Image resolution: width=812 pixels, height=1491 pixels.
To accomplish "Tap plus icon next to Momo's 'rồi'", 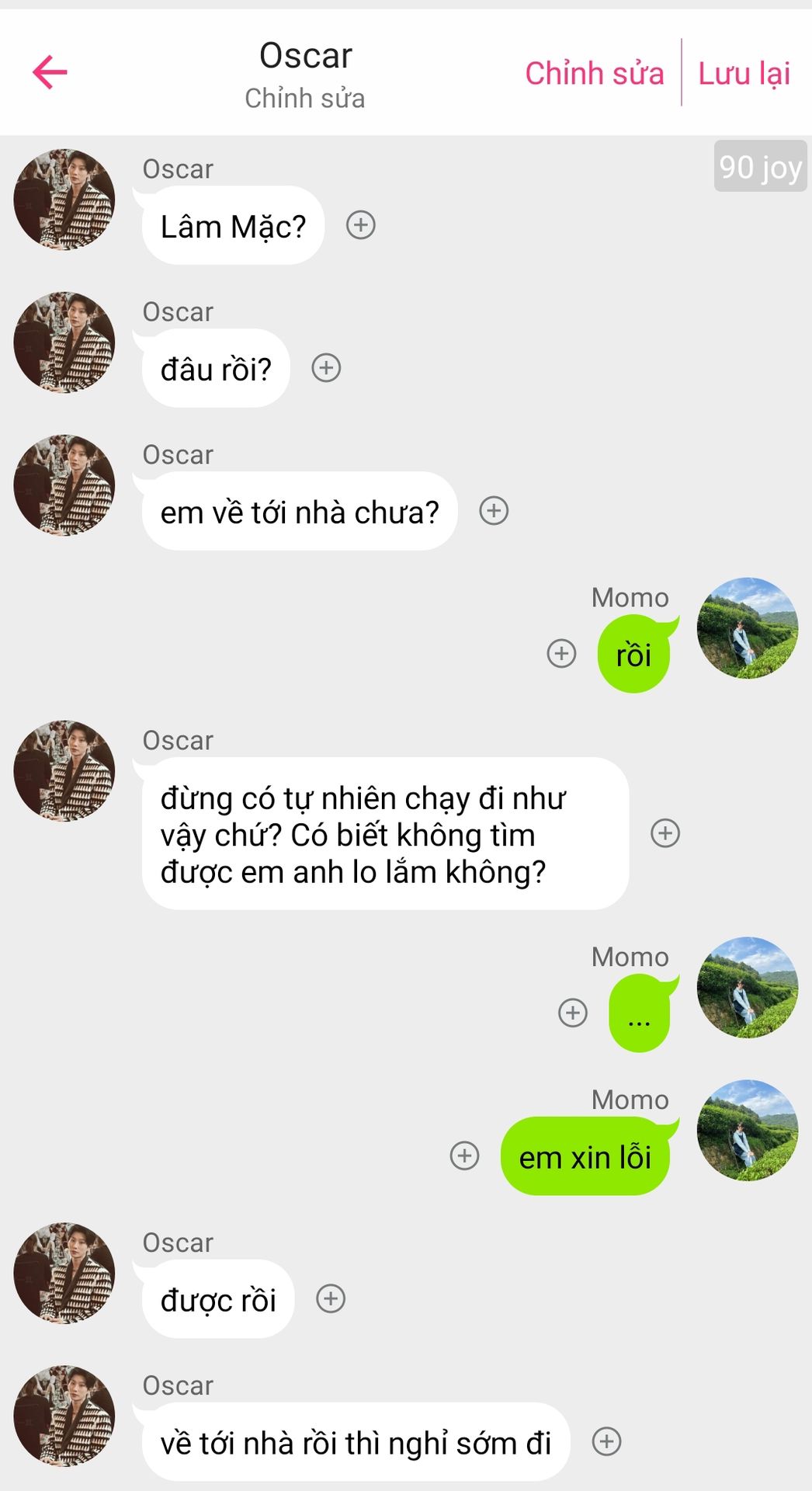I will (561, 654).
